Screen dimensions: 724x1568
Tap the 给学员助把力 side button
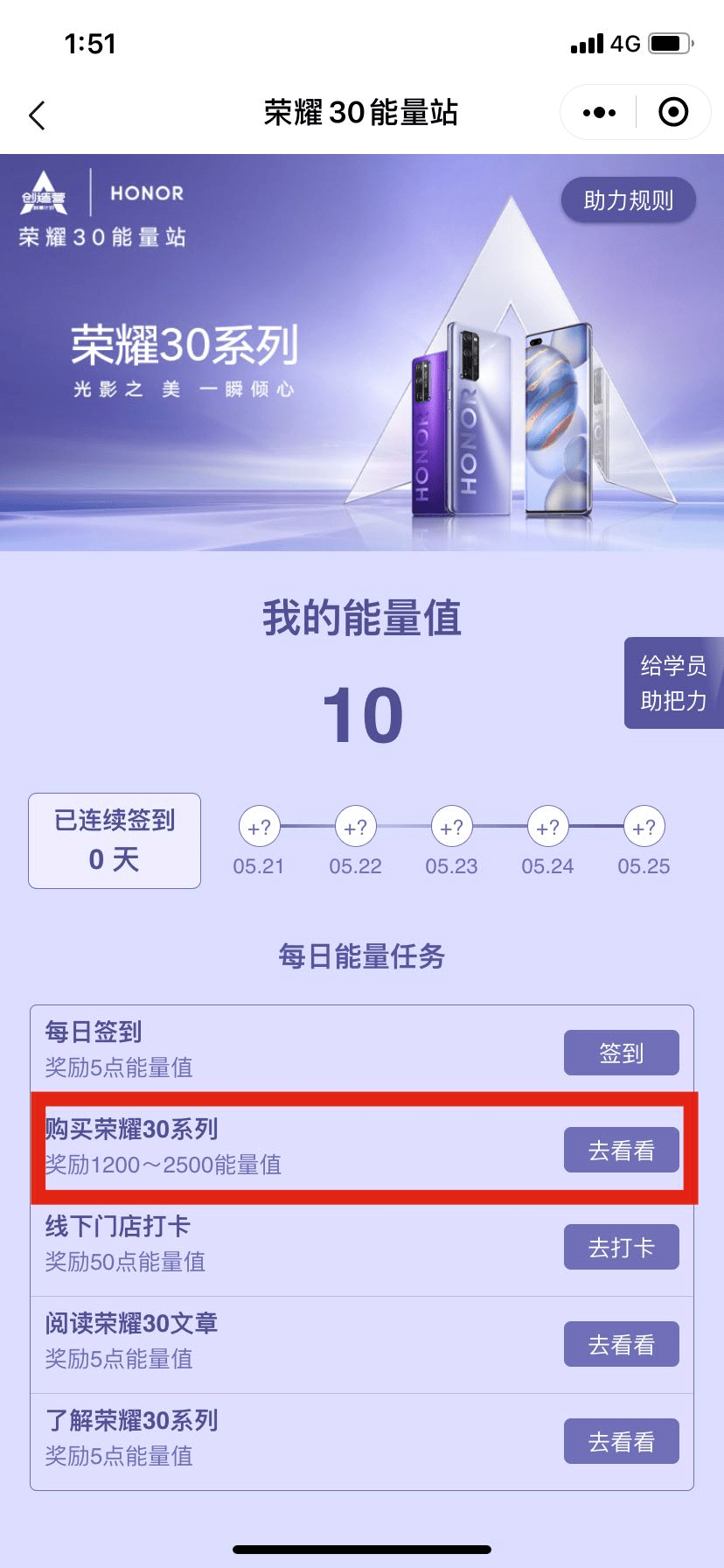coord(672,683)
